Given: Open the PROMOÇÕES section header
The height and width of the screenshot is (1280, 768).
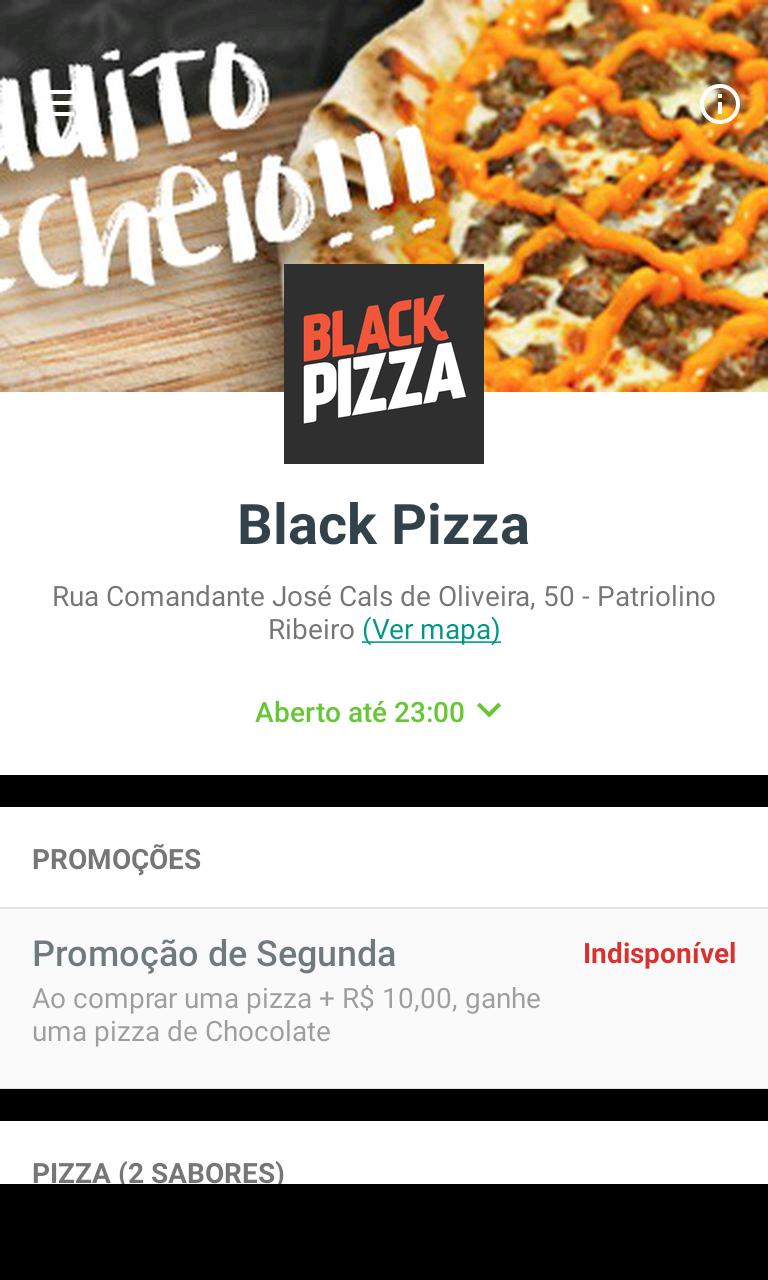Looking at the screenshot, I should tap(117, 858).
